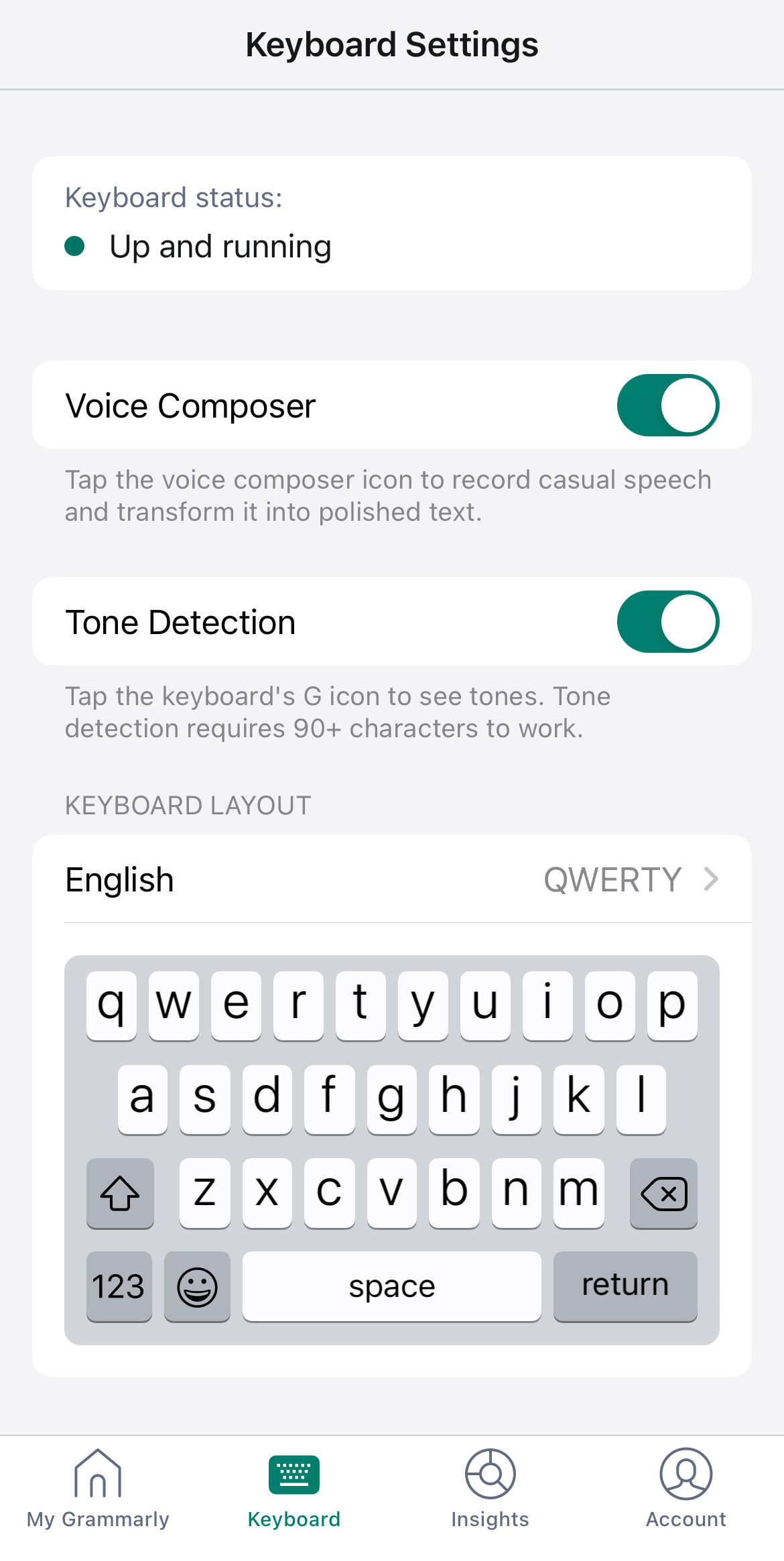Image resolution: width=784 pixels, height=1561 pixels.
Task: Disable the Voice Composer switch
Action: tap(668, 405)
